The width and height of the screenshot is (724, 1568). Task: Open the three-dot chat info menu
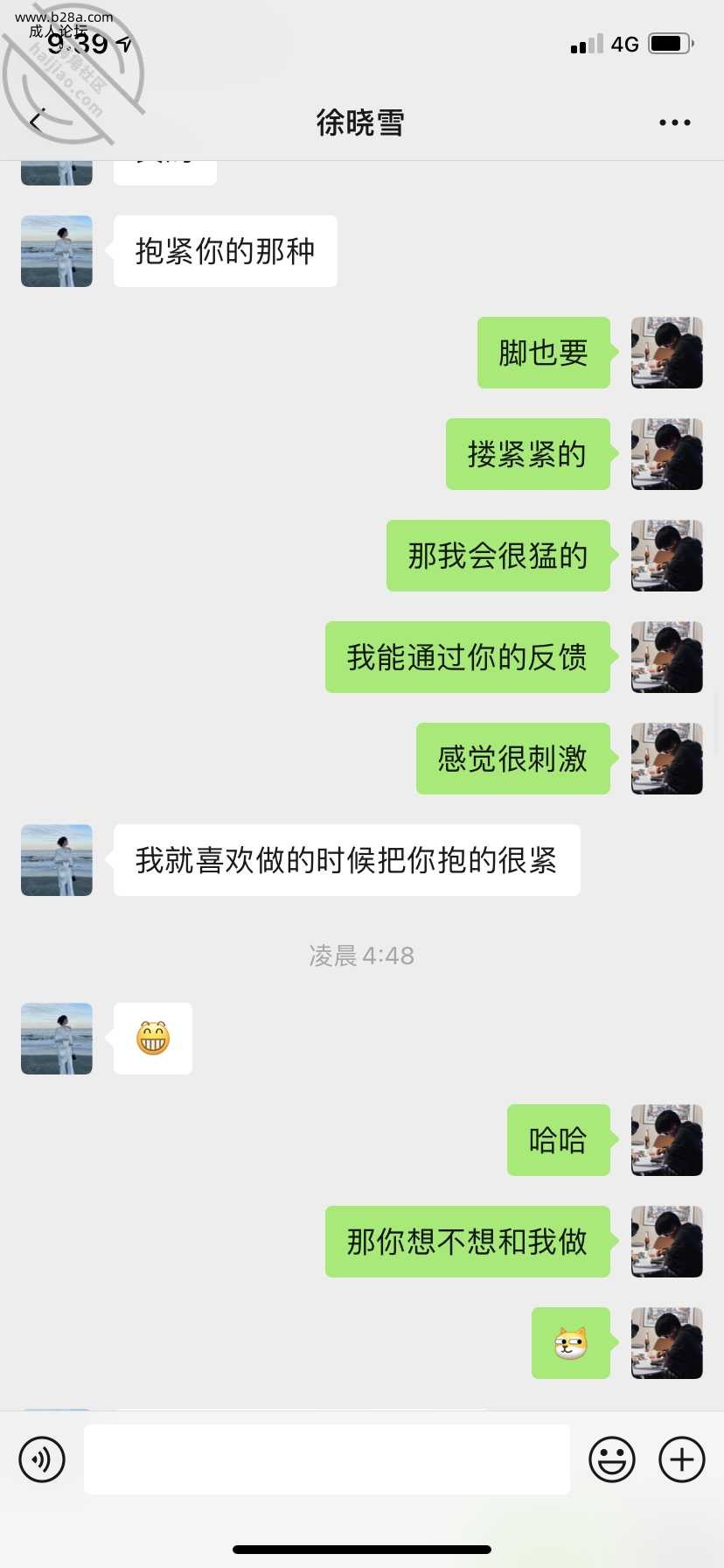click(x=674, y=122)
